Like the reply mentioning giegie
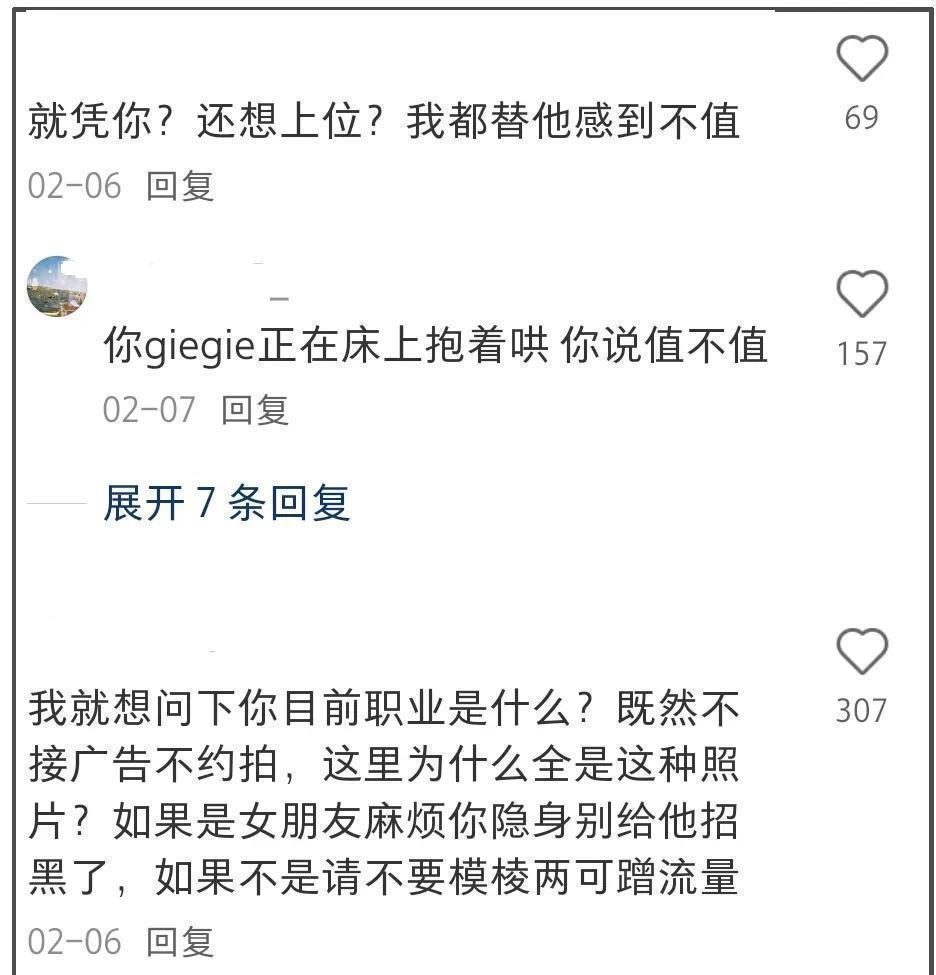This screenshot has width=936, height=975. [861, 296]
